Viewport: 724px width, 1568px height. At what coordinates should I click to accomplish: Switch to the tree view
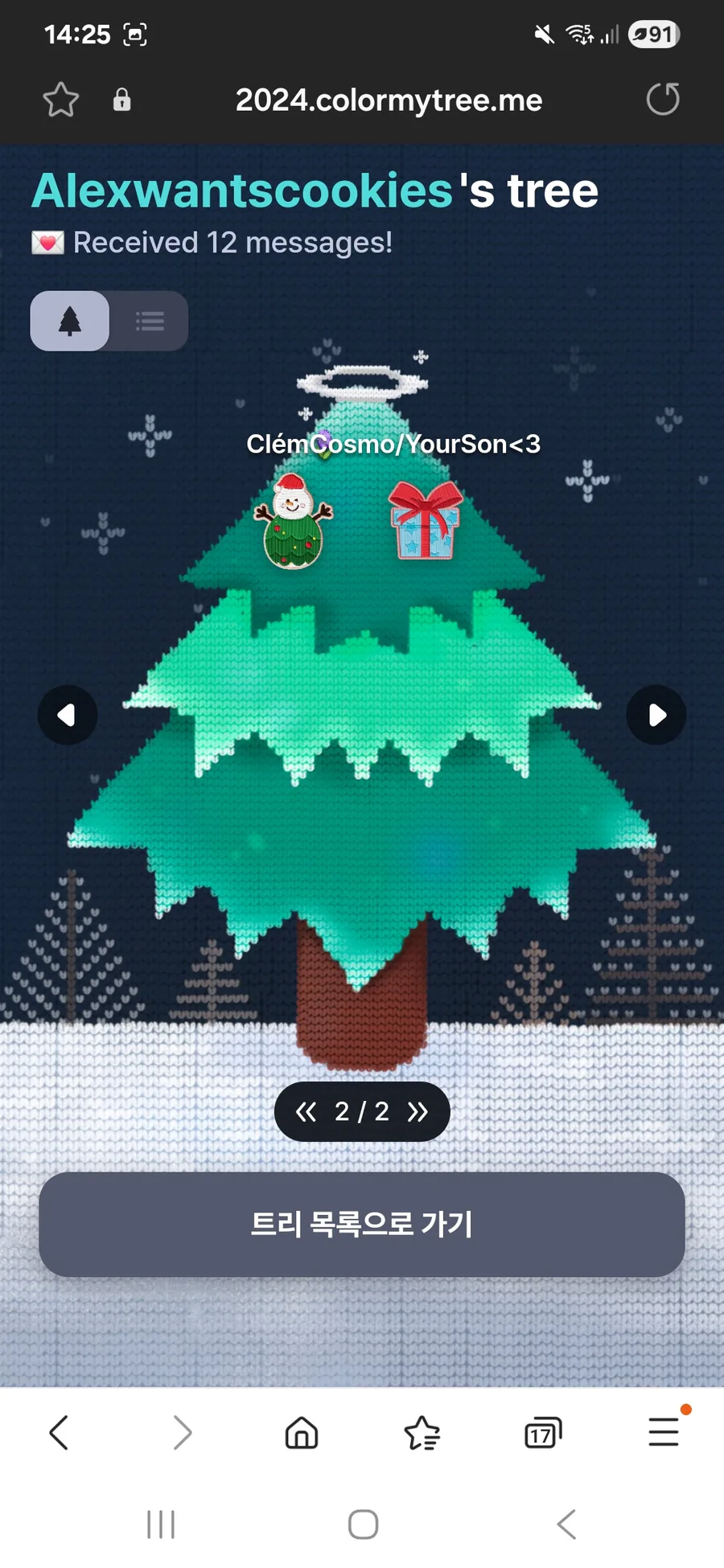pyautogui.click(x=70, y=321)
